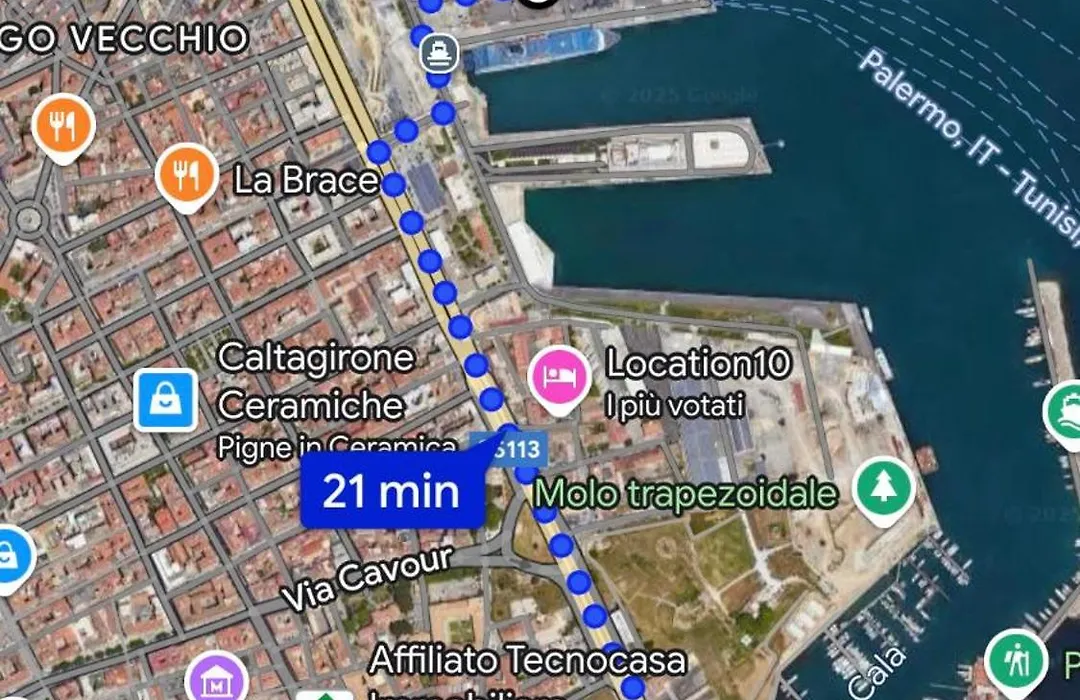Open the purple museum pin near Via Cavour
Viewport: 1080px width, 700px height.
pos(216,680)
